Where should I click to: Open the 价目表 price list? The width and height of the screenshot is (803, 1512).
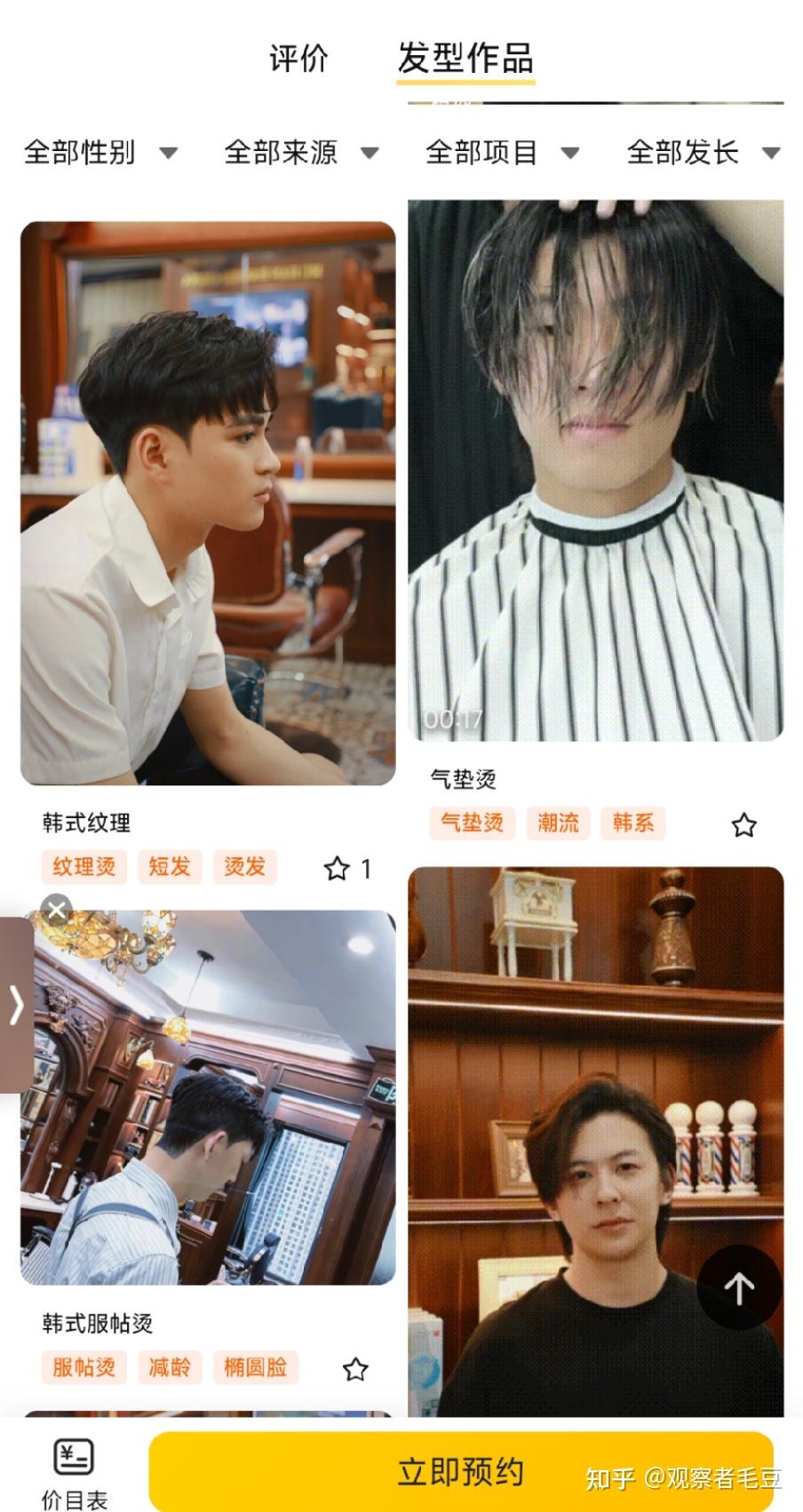(74, 1473)
